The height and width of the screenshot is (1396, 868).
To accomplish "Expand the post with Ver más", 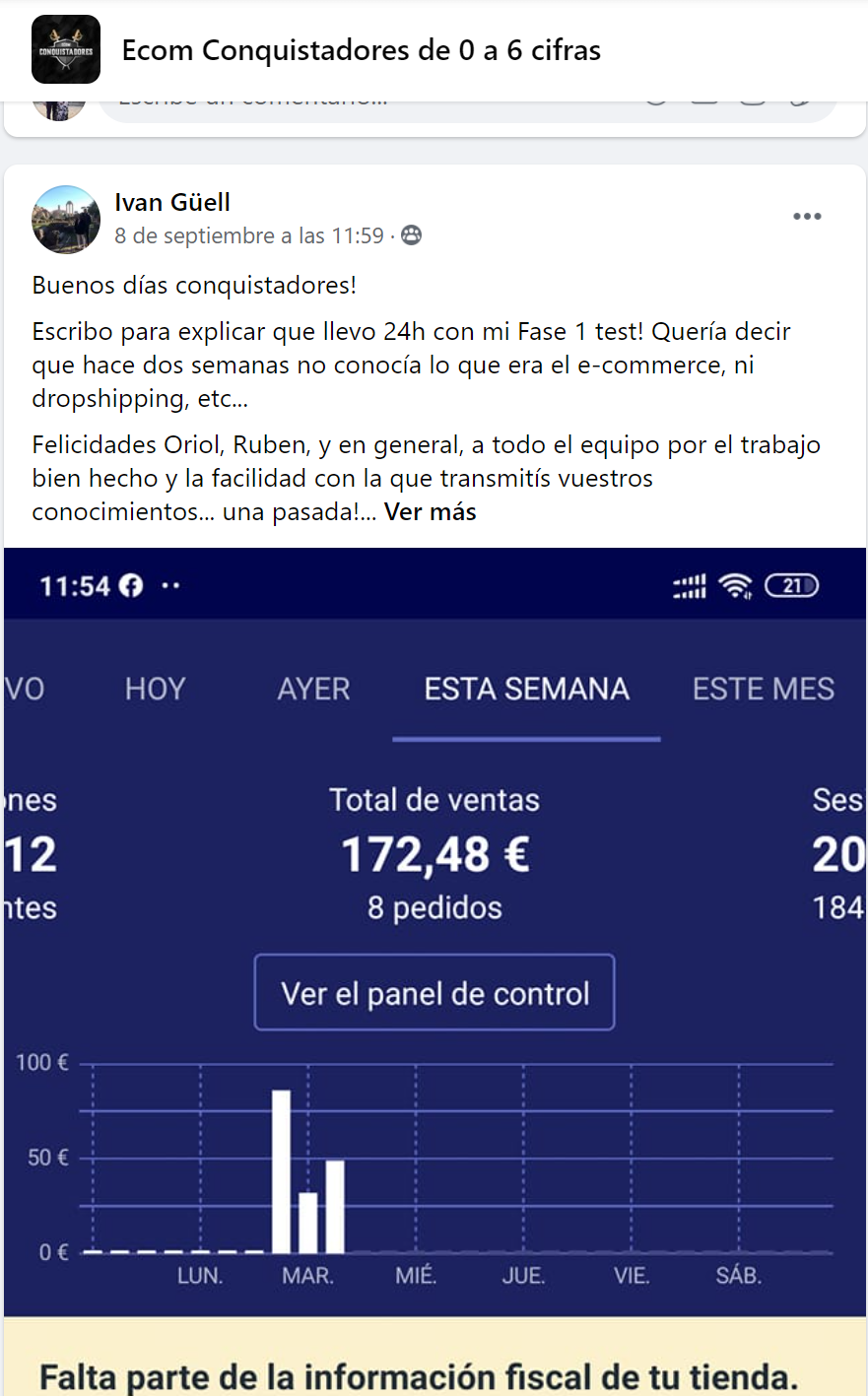I will [431, 512].
